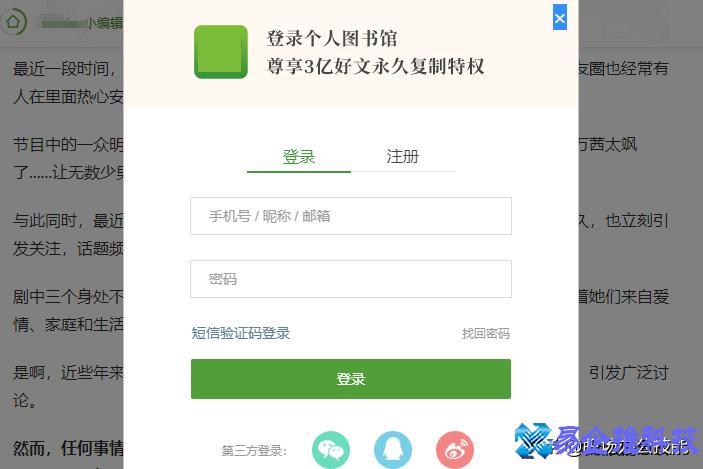
Task: Go to the home icon
Action: [12, 22]
